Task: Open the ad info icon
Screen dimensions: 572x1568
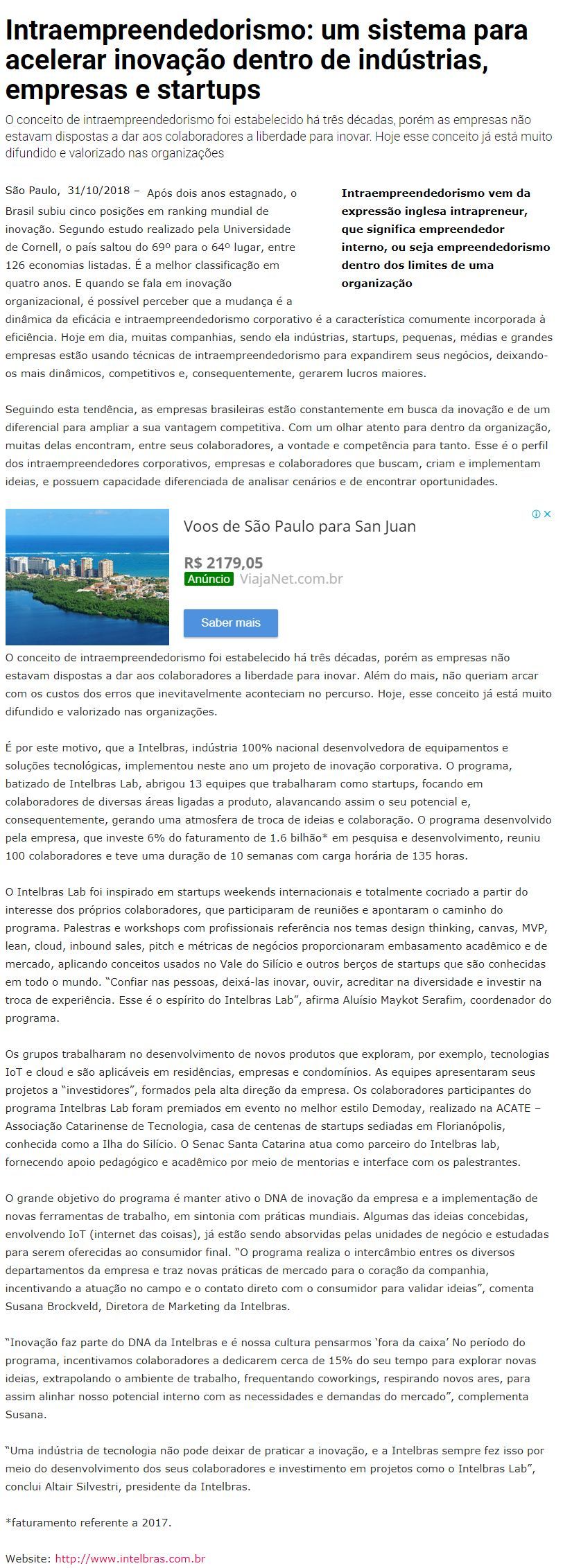Action: click(x=536, y=514)
